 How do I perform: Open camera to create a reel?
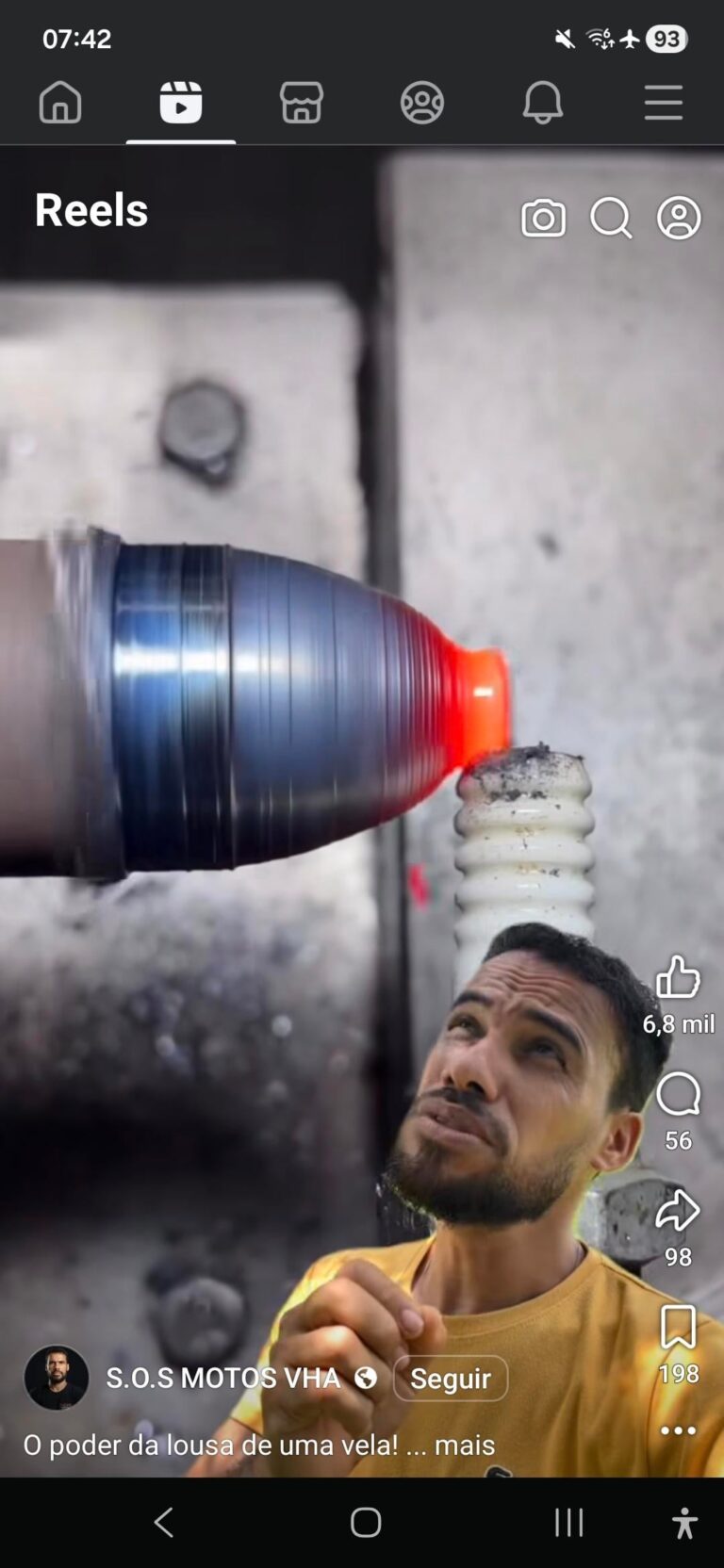(x=543, y=219)
